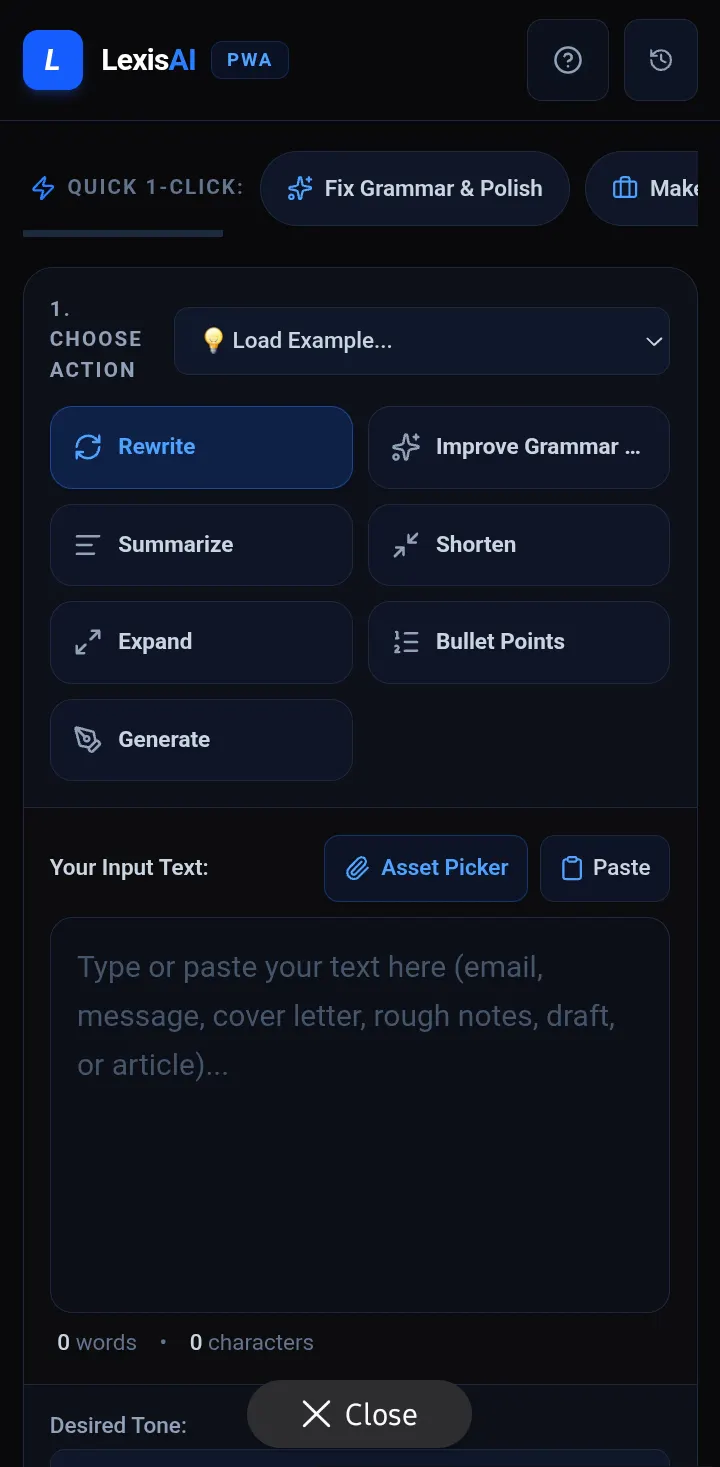Select the Rewrite action
Screen dimensions: 720x1467
(201, 447)
